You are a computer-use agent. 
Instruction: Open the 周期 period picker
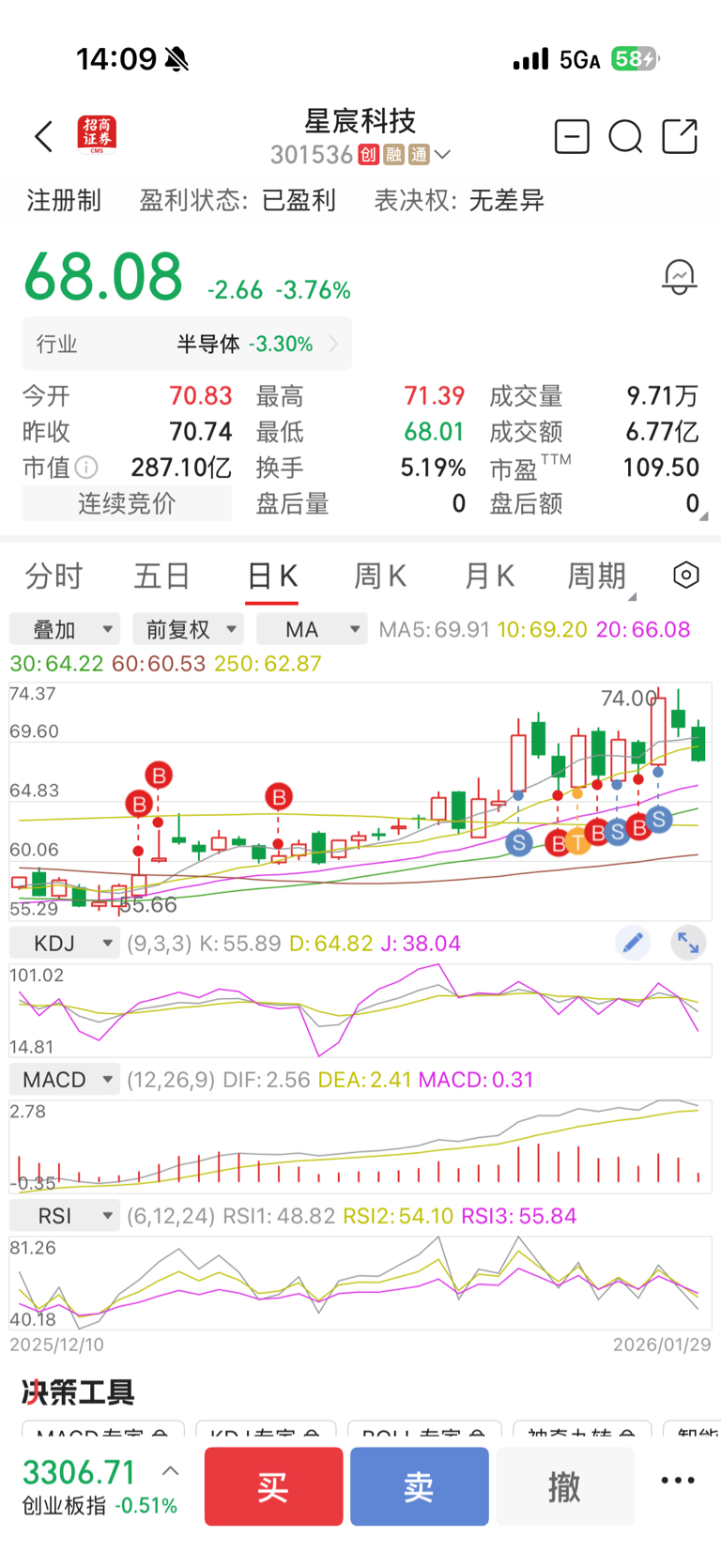597,576
